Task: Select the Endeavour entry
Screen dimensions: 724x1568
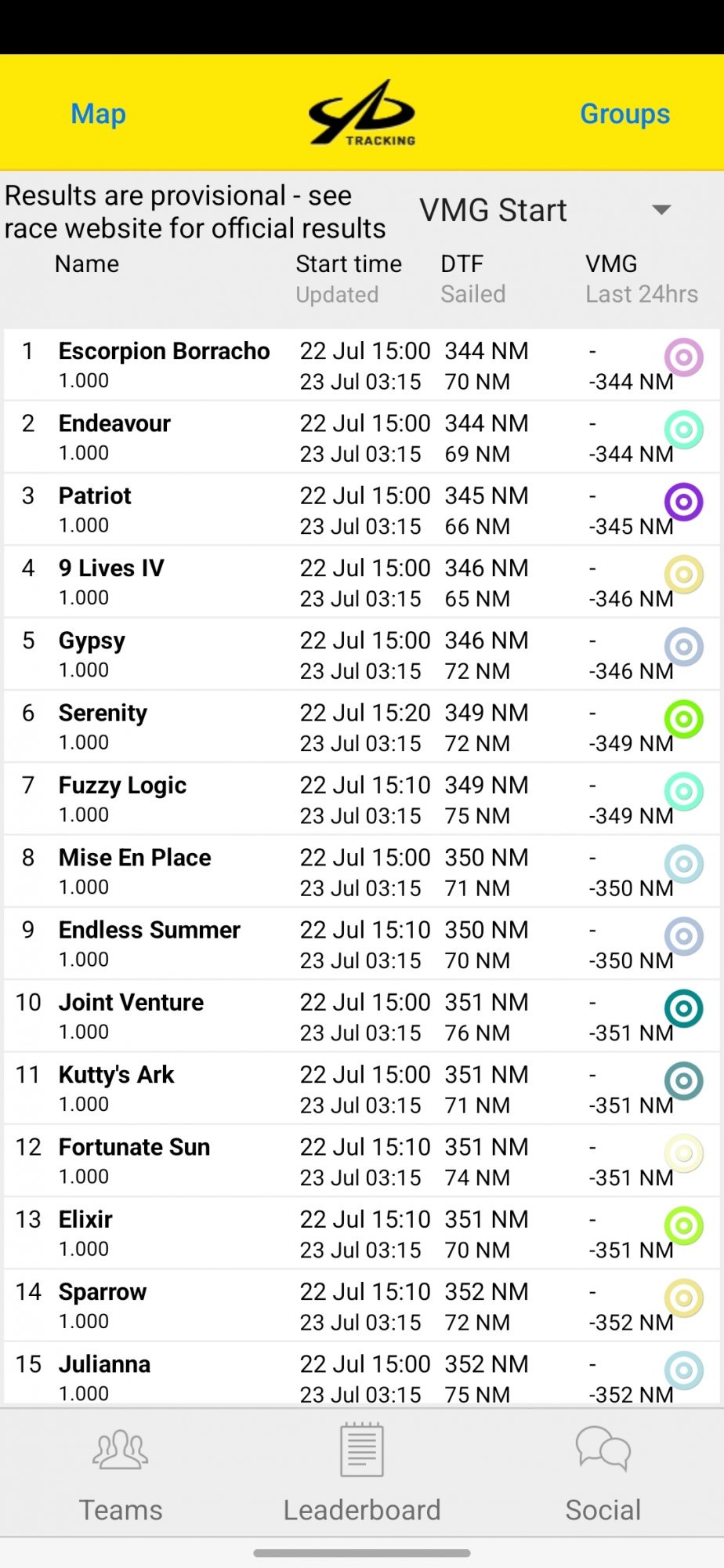Action: tap(362, 437)
